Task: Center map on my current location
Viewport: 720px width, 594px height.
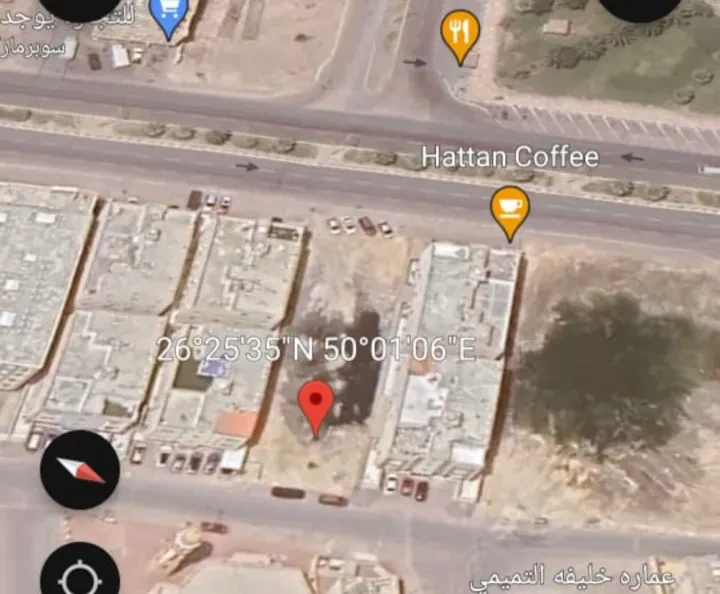Action: [80, 577]
